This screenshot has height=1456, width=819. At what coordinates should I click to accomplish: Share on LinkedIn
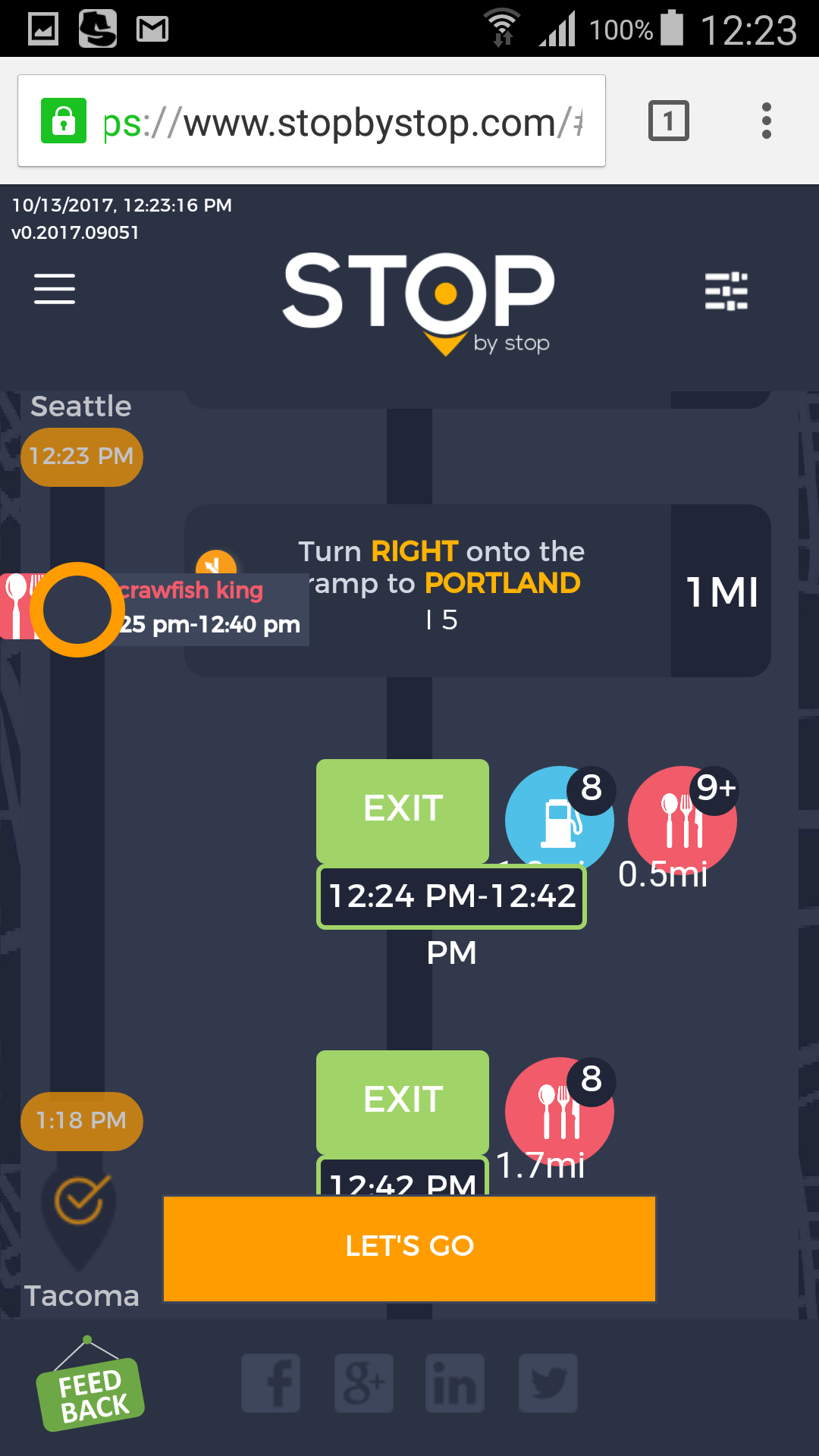(x=455, y=1383)
